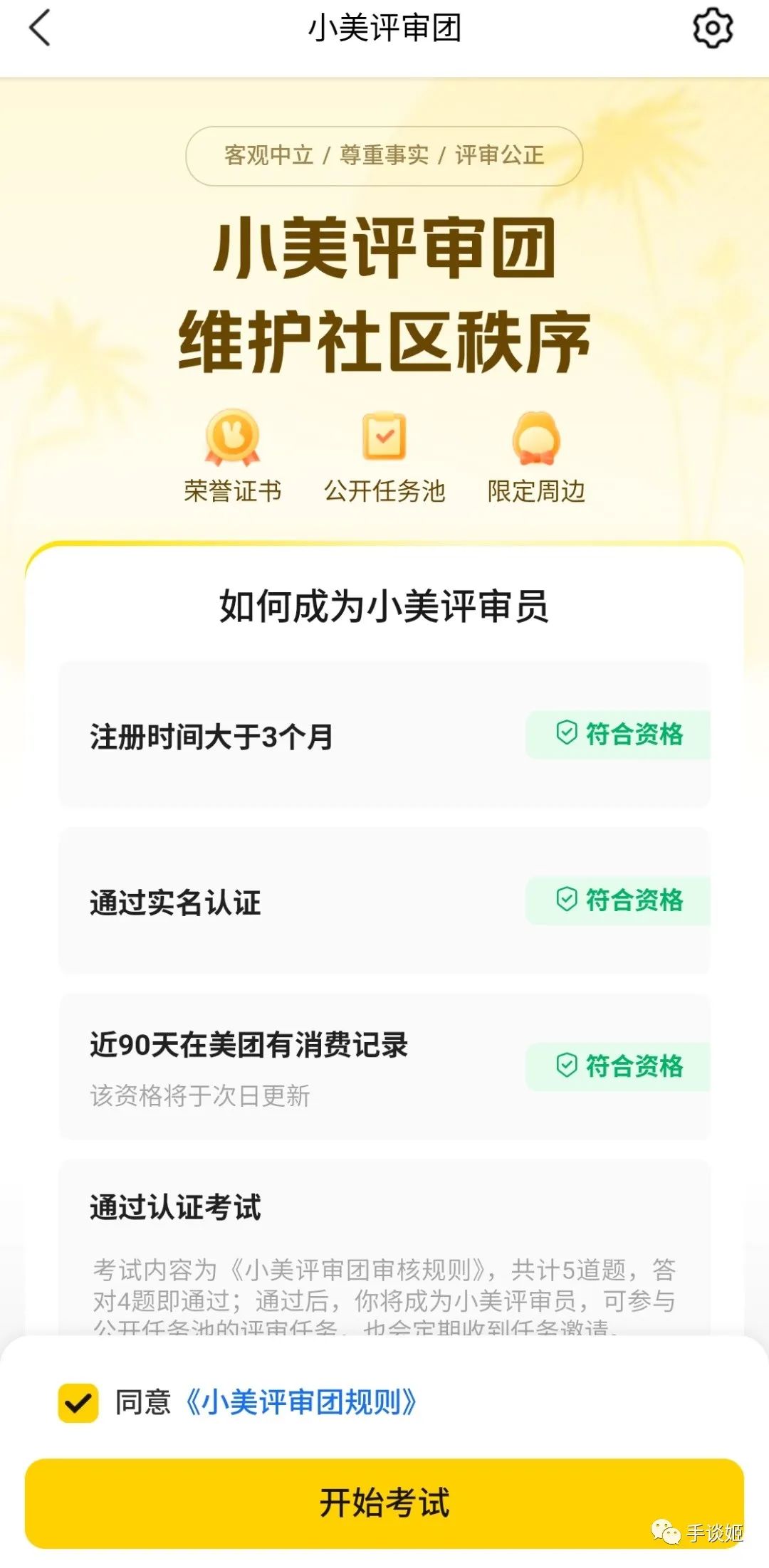This screenshot has width=769, height=1568.
Task: Open the settings gear icon
Action: [712, 28]
